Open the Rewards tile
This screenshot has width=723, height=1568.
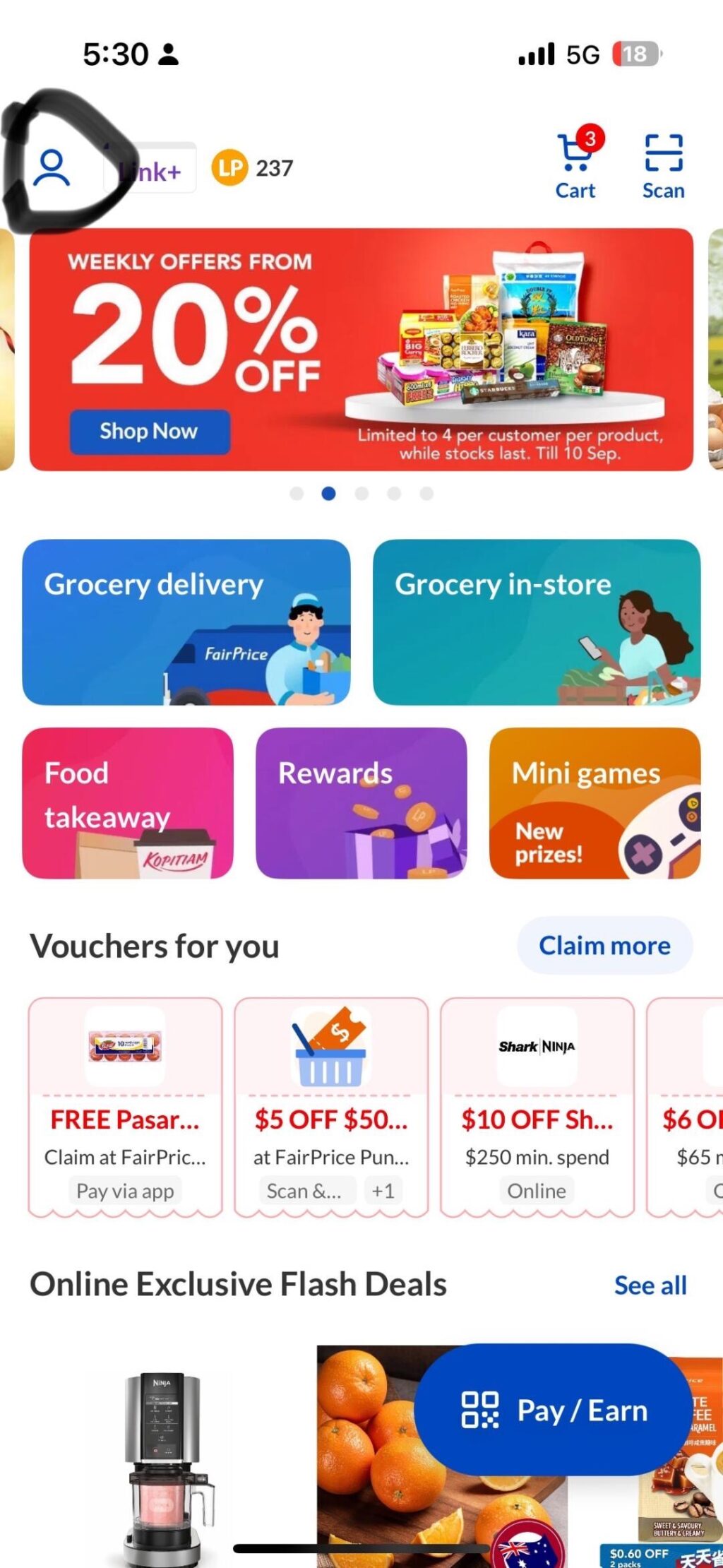point(361,803)
